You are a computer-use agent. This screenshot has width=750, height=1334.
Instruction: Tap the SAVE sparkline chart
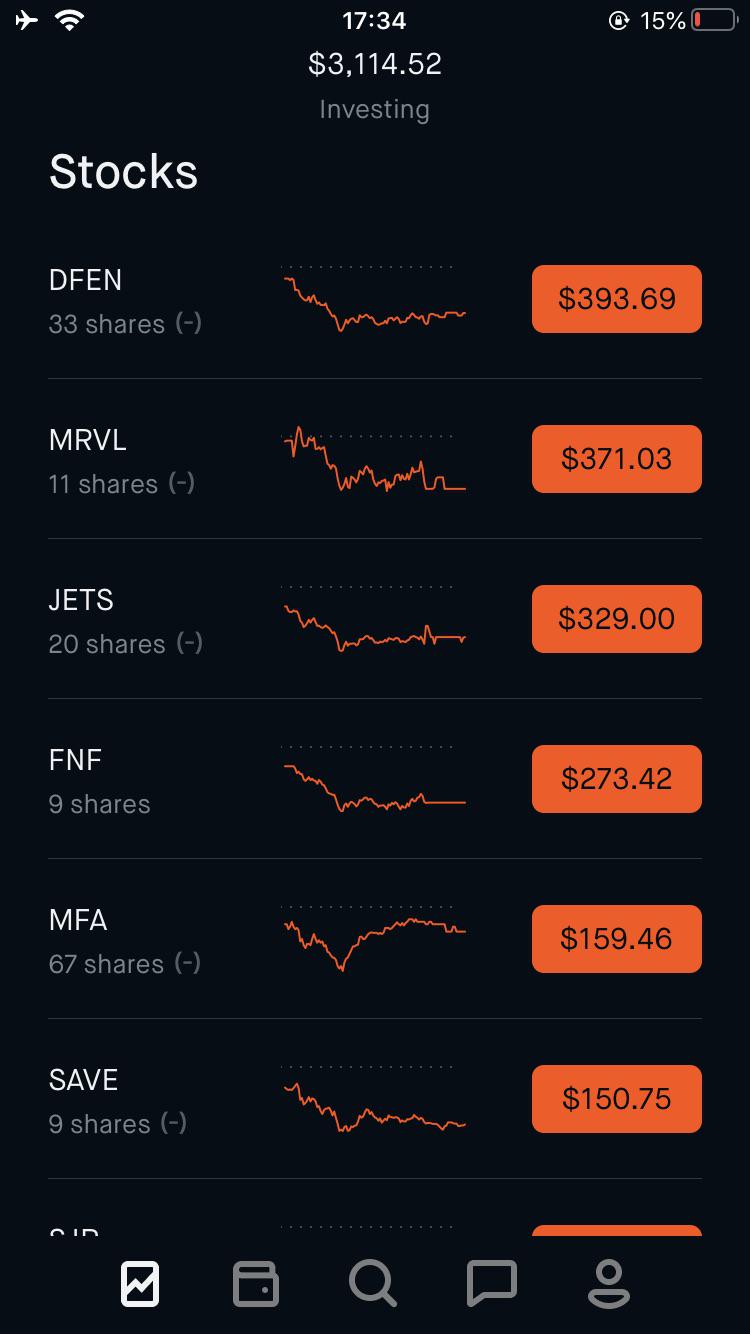(375, 1099)
